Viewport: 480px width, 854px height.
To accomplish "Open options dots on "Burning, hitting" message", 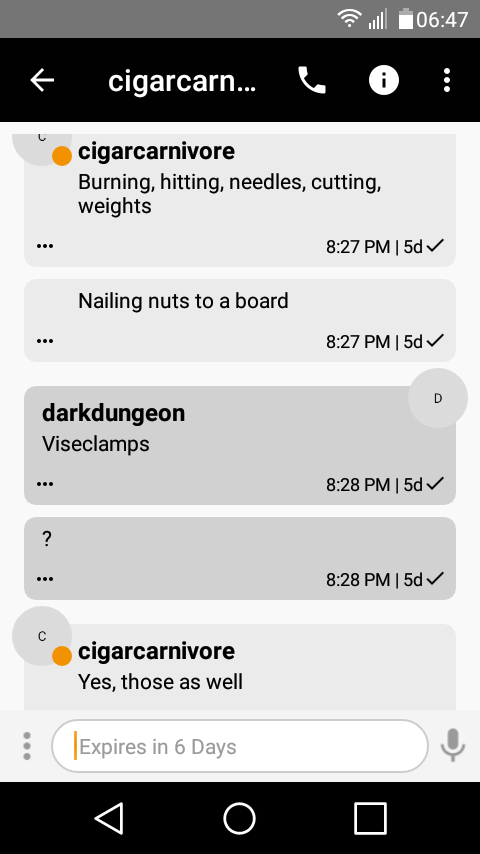I will coord(45,246).
